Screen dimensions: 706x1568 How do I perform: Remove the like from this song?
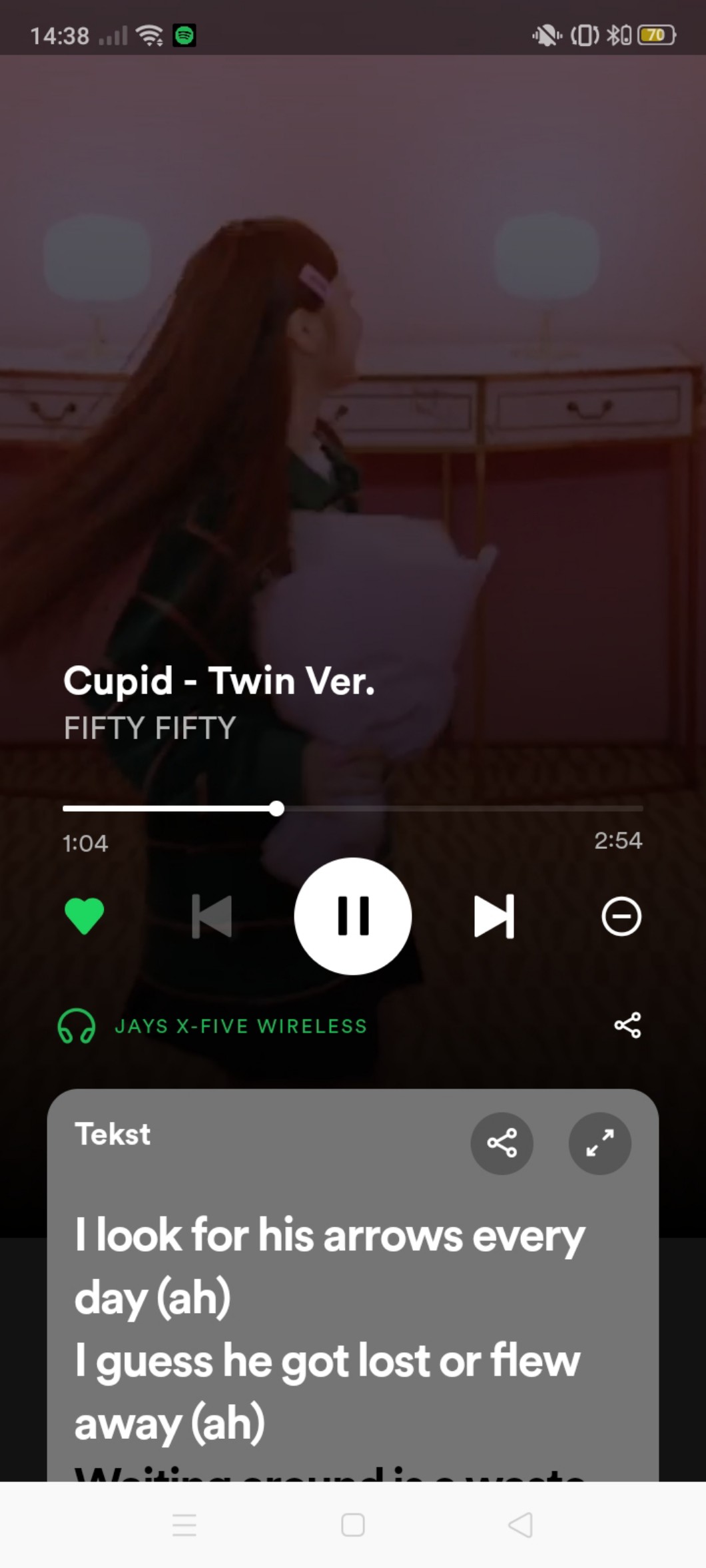(x=85, y=916)
